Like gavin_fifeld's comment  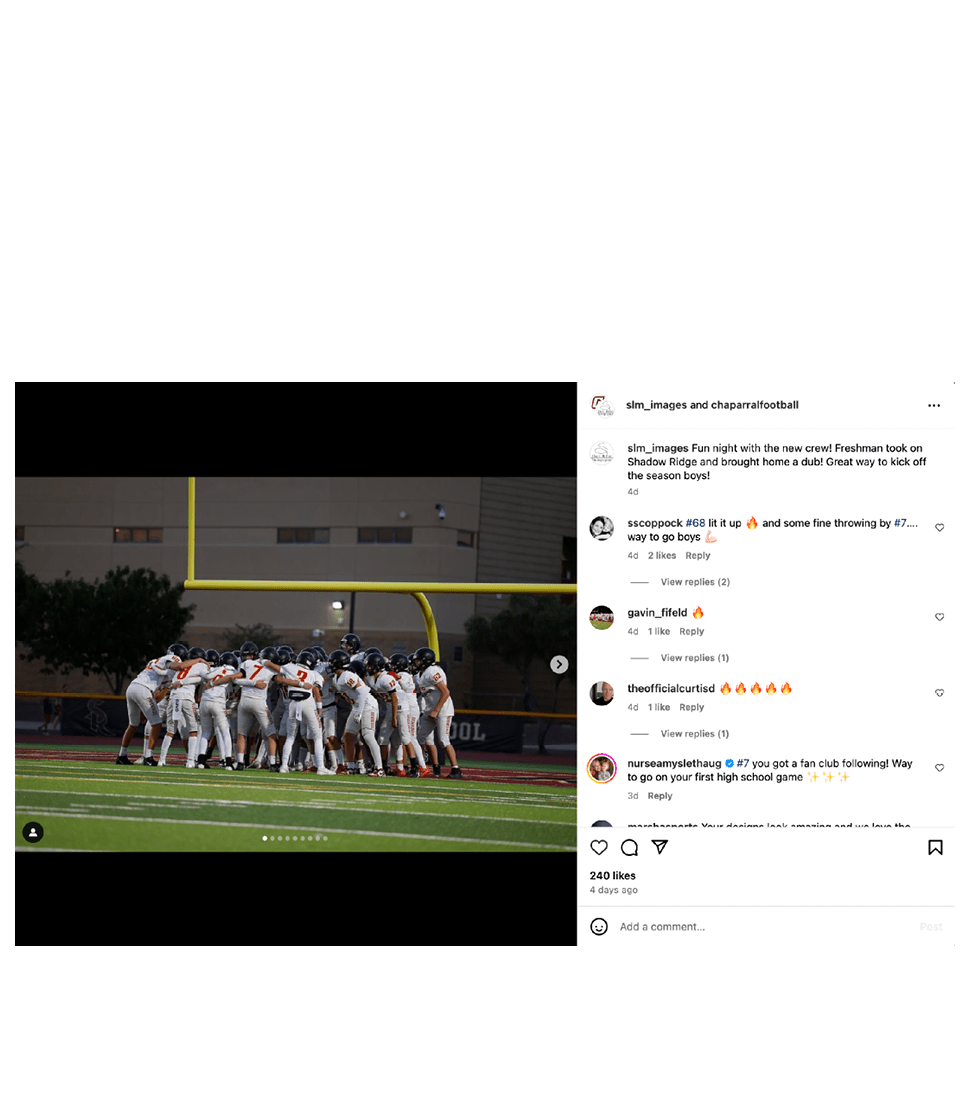[x=939, y=618]
